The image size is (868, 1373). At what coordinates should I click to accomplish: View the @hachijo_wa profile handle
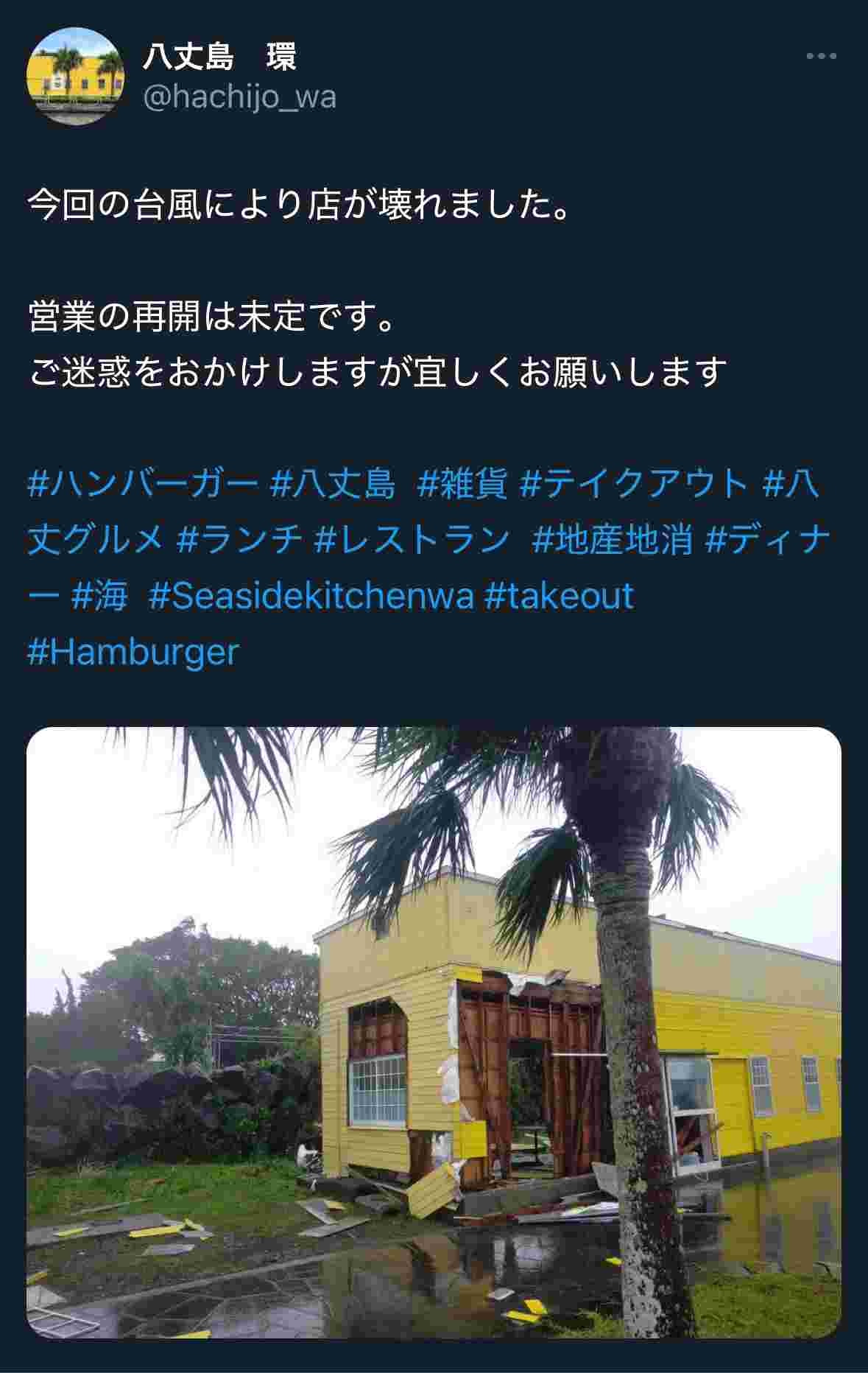(239, 96)
